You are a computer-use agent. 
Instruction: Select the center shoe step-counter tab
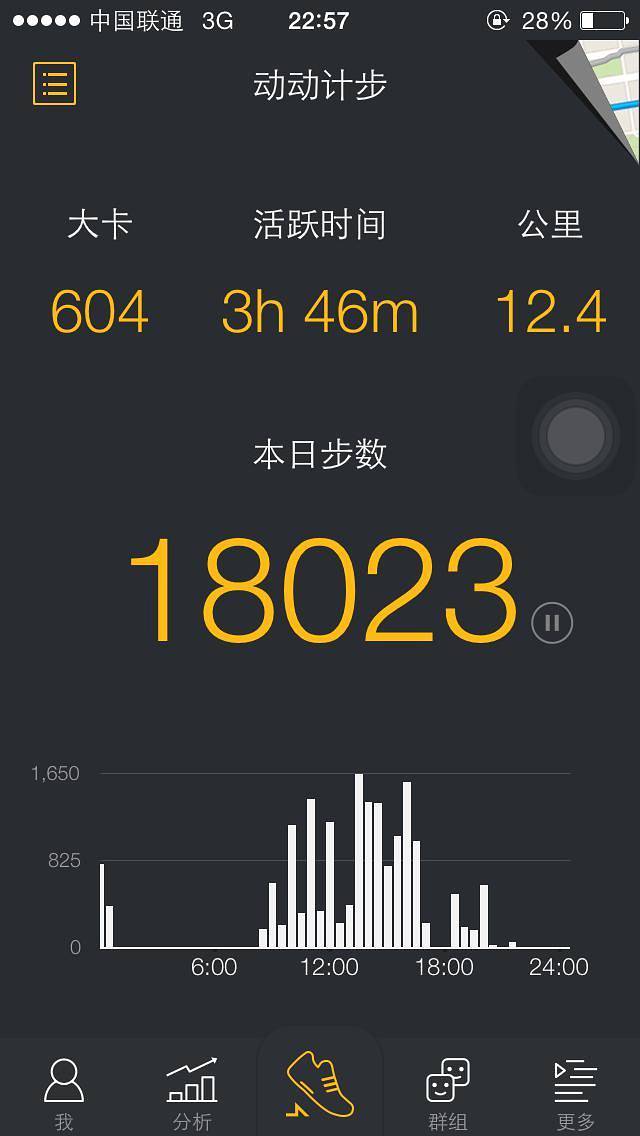pyautogui.click(x=320, y=1086)
